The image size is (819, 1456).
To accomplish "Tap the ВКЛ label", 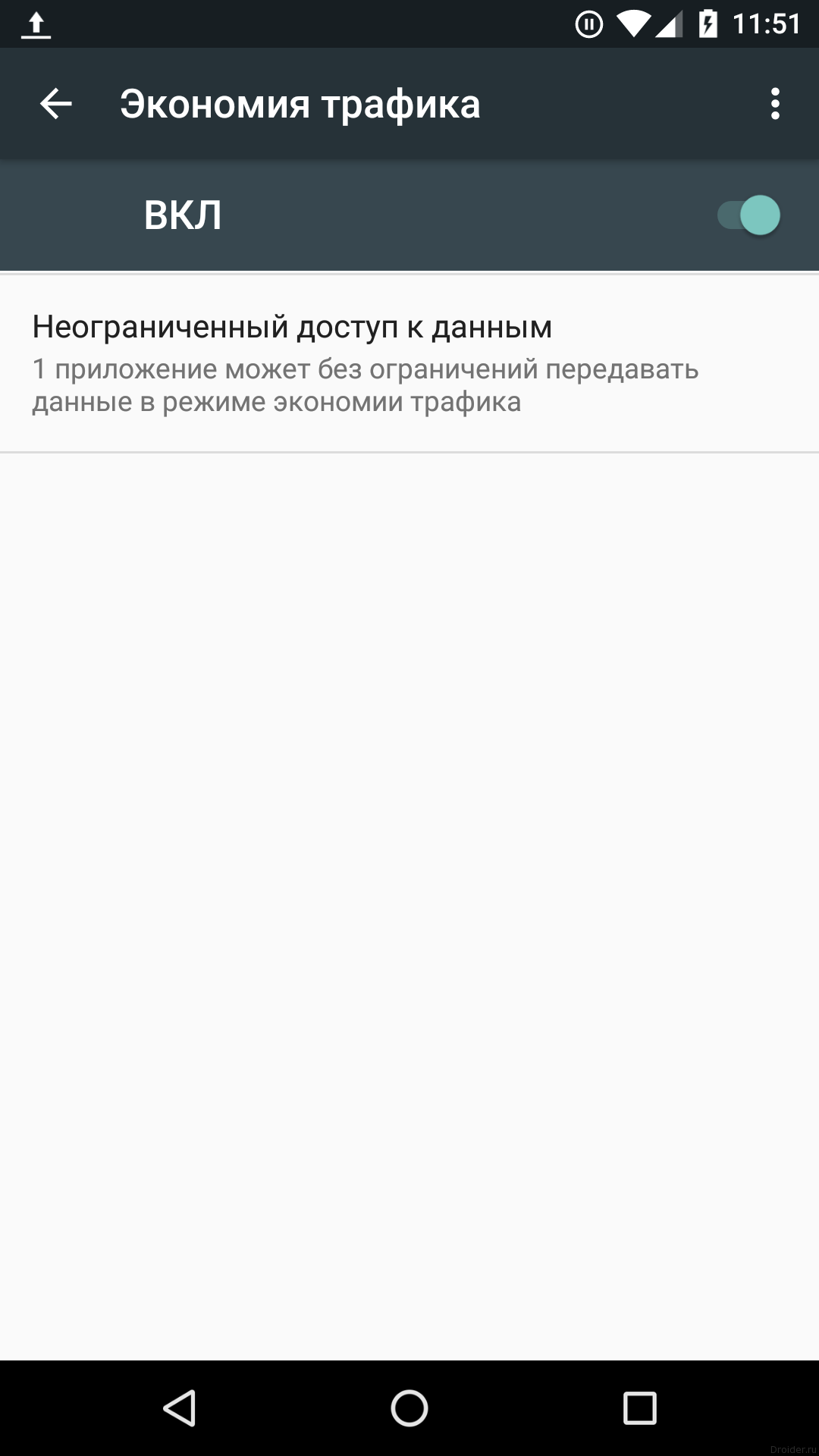I will (x=182, y=215).
